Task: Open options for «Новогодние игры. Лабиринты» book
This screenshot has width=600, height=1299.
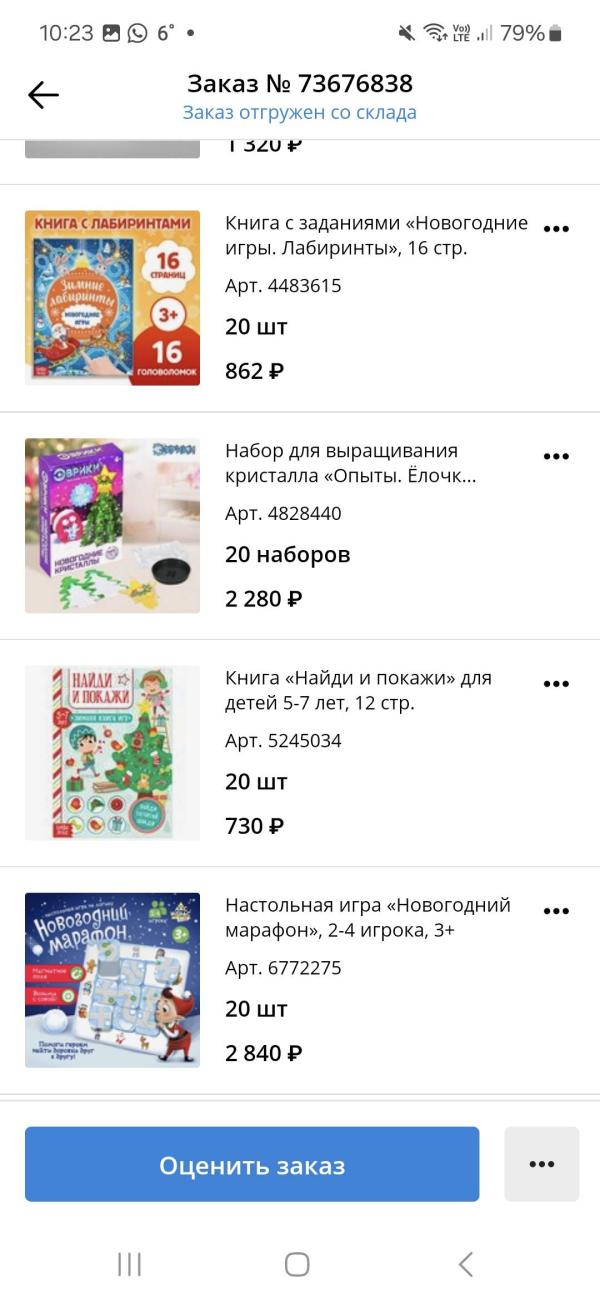Action: [555, 229]
